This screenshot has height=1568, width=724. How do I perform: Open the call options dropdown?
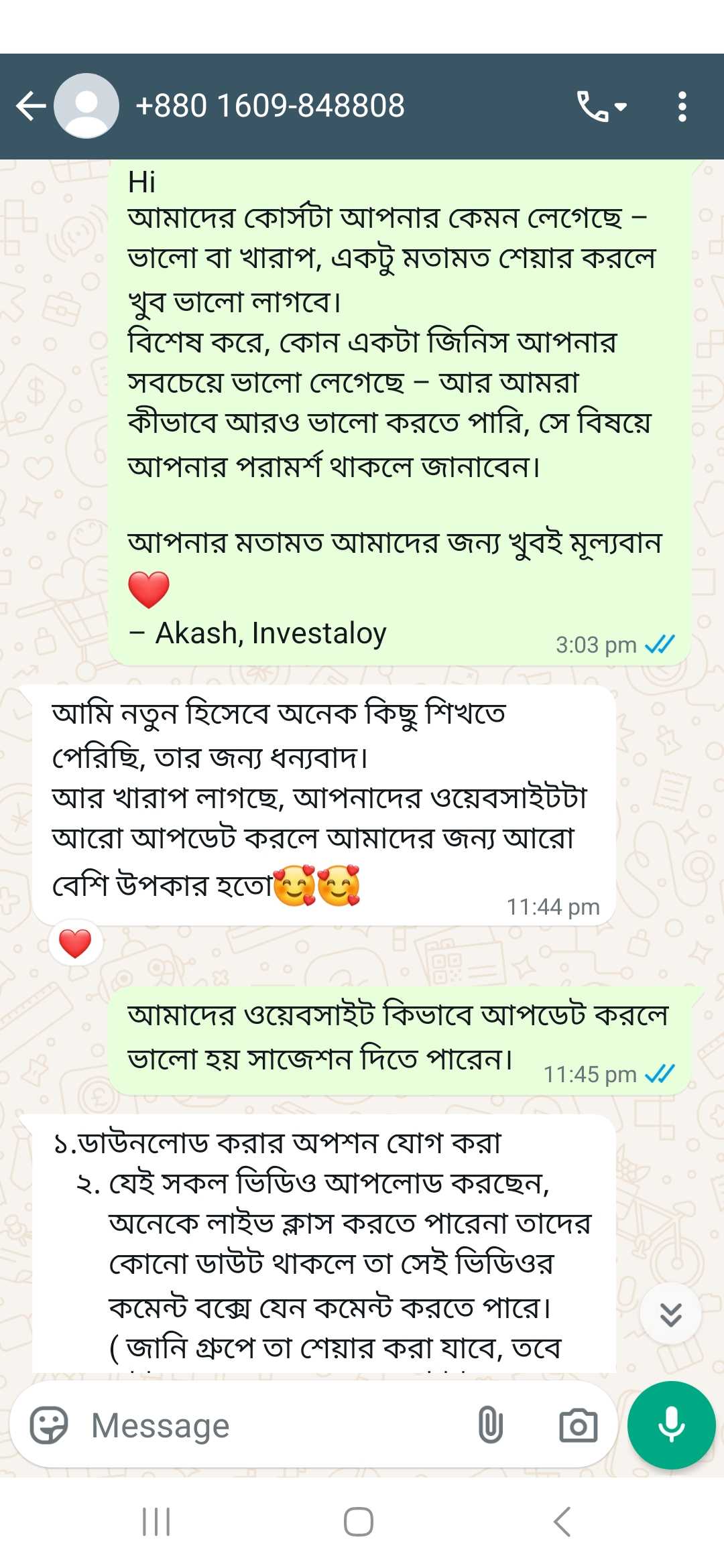click(601, 106)
